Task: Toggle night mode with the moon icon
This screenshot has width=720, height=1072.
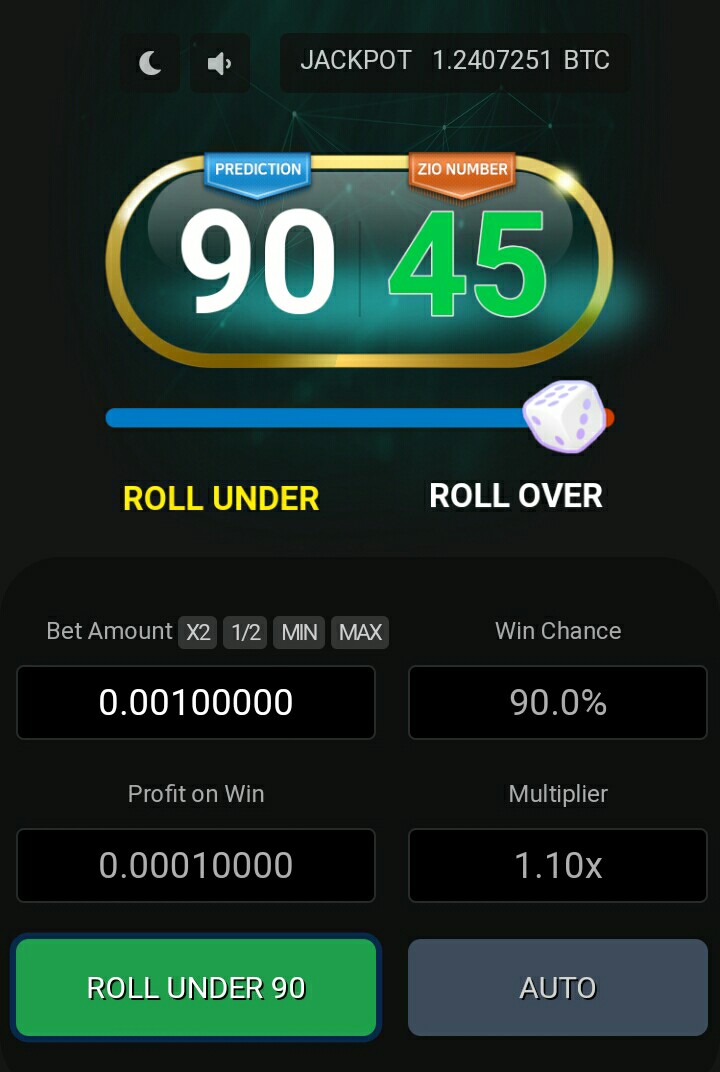Action: pos(150,63)
